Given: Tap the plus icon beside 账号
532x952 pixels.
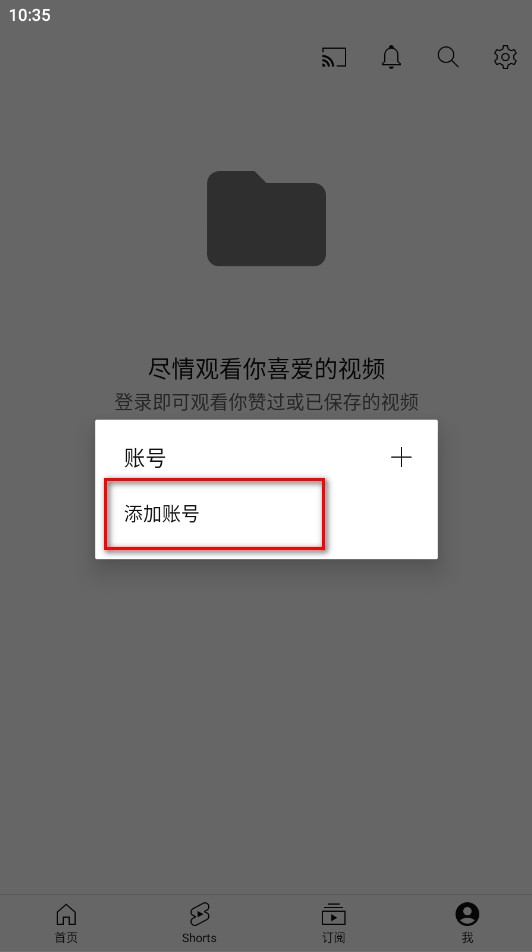Looking at the screenshot, I should 401,457.
